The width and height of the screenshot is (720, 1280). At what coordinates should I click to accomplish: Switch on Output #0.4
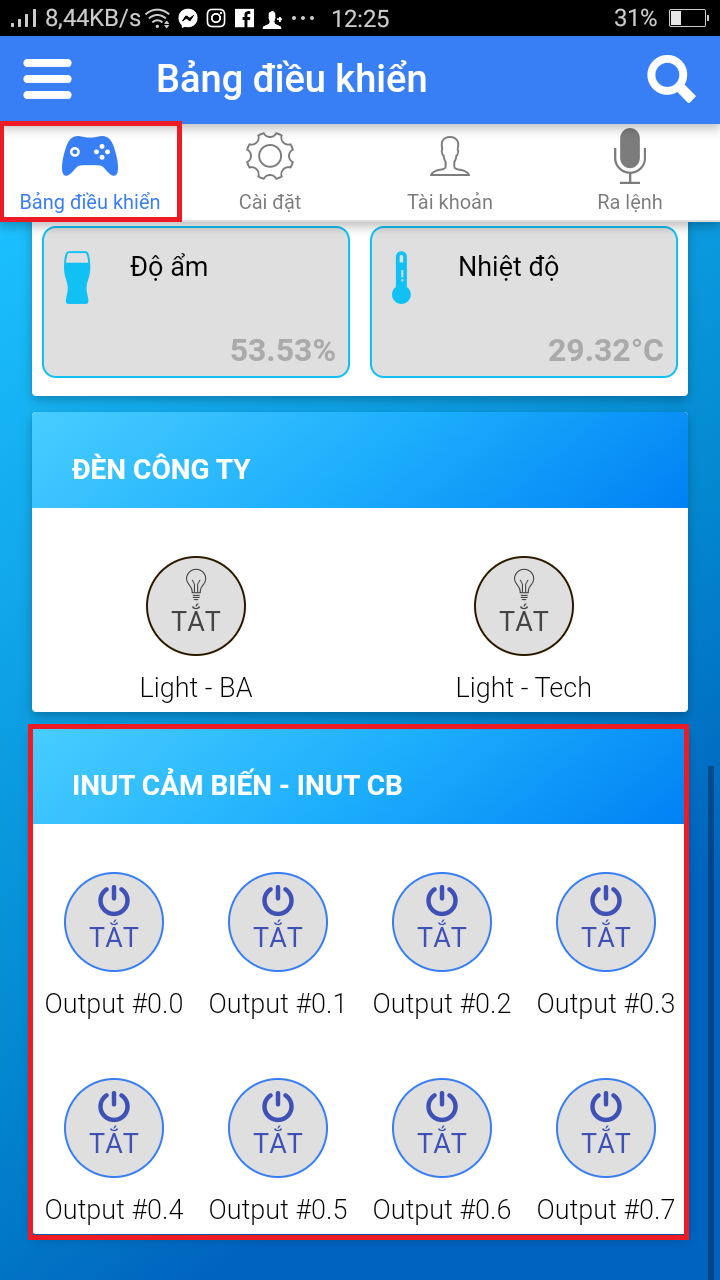pos(114,1127)
